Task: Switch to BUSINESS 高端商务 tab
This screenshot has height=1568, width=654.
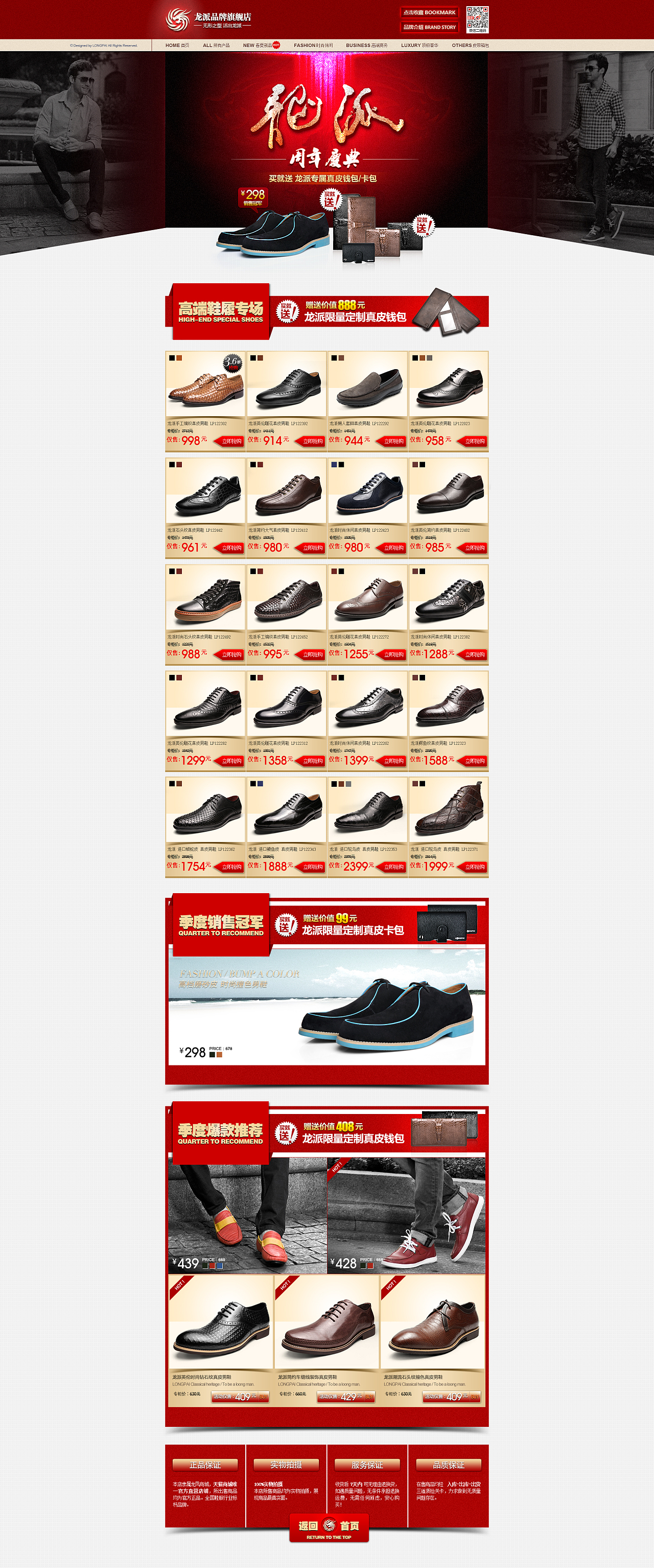Action: click(366, 45)
